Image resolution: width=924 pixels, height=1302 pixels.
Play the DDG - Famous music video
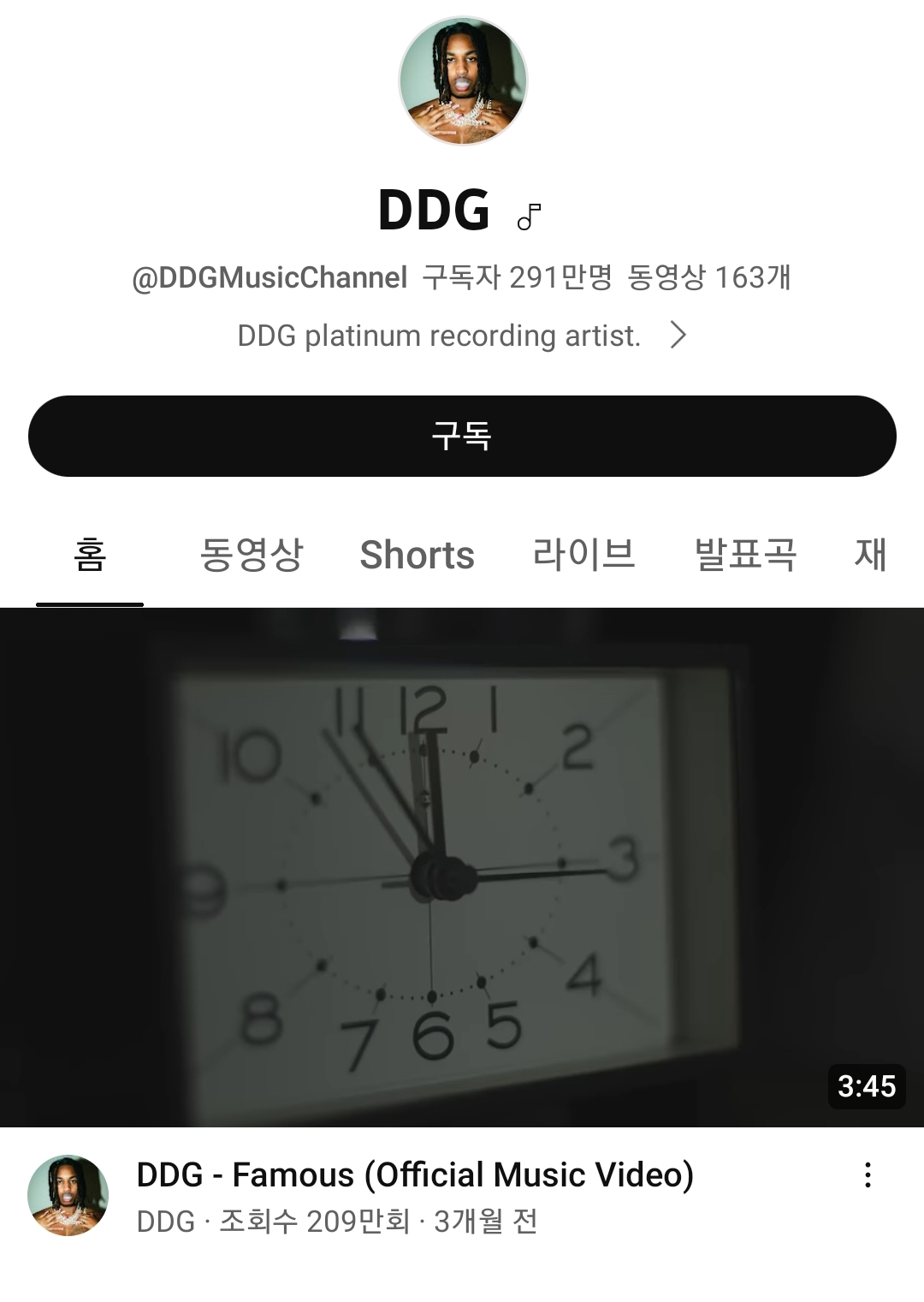click(x=462, y=866)
